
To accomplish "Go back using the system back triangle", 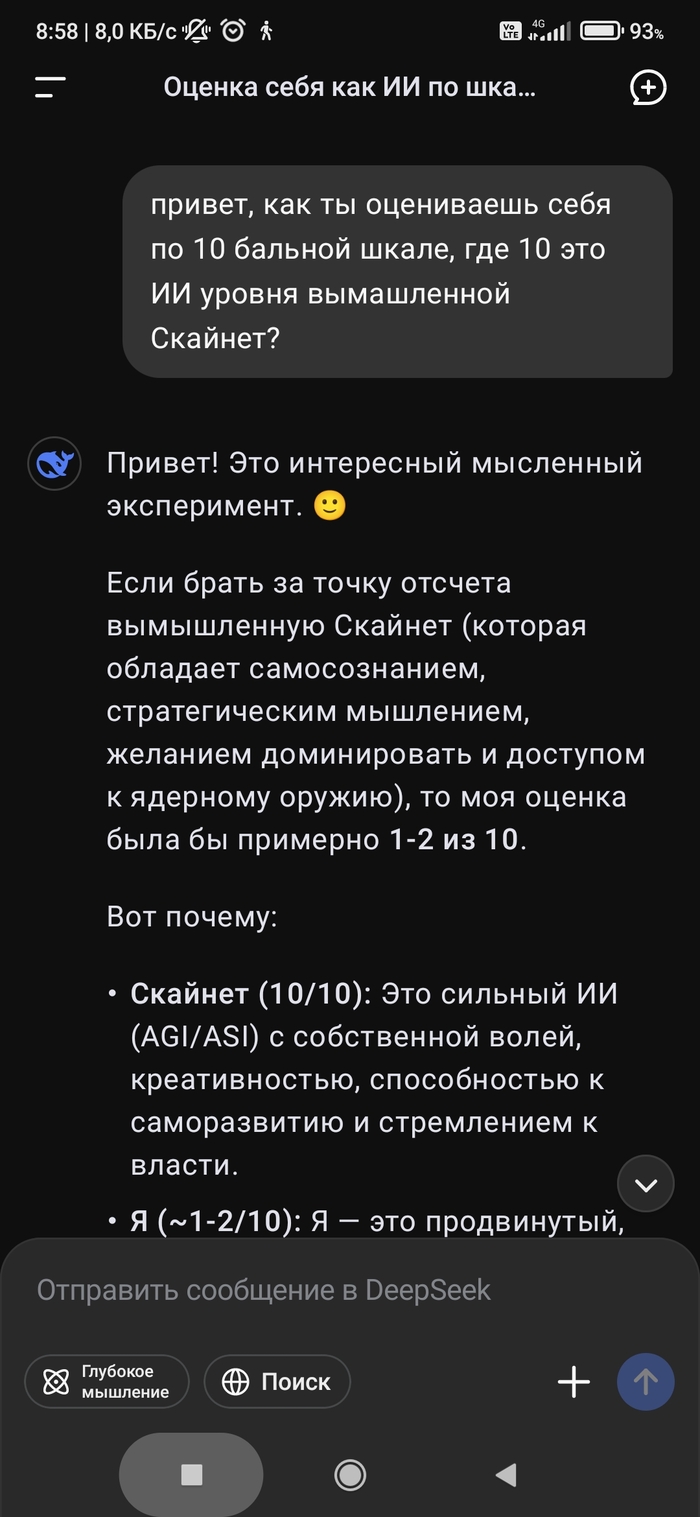I will point(506,1474).
